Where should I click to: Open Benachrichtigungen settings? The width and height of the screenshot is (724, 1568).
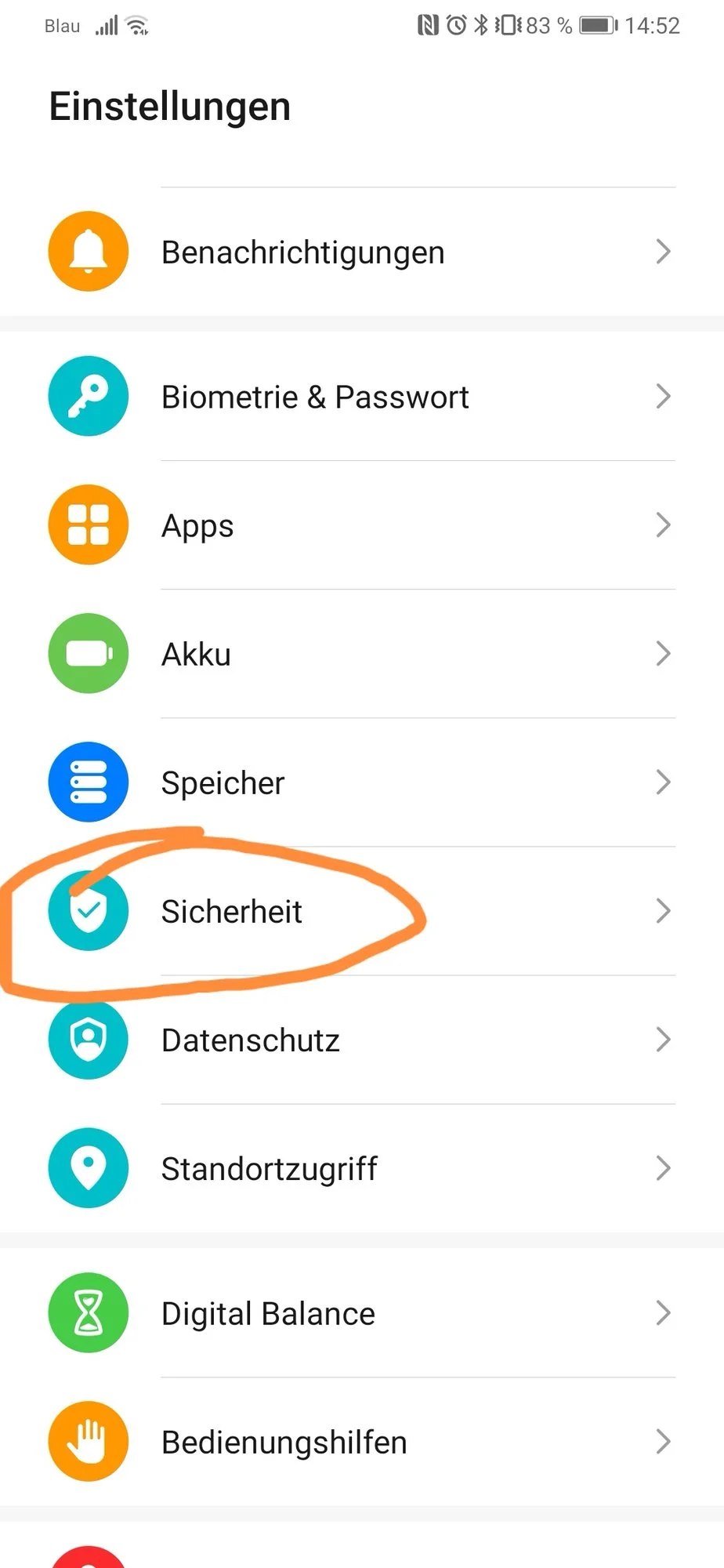click(362, 252)
